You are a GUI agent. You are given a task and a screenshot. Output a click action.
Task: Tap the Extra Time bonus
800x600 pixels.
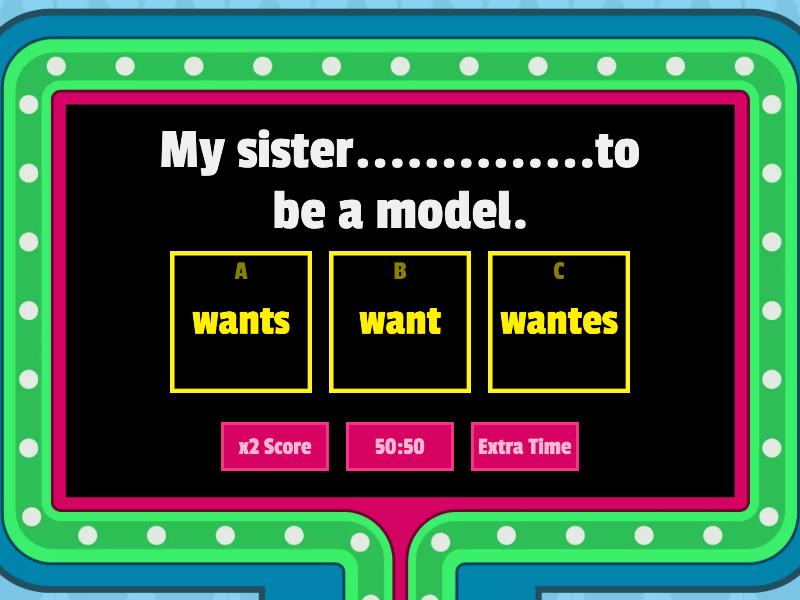pos(525,446)
